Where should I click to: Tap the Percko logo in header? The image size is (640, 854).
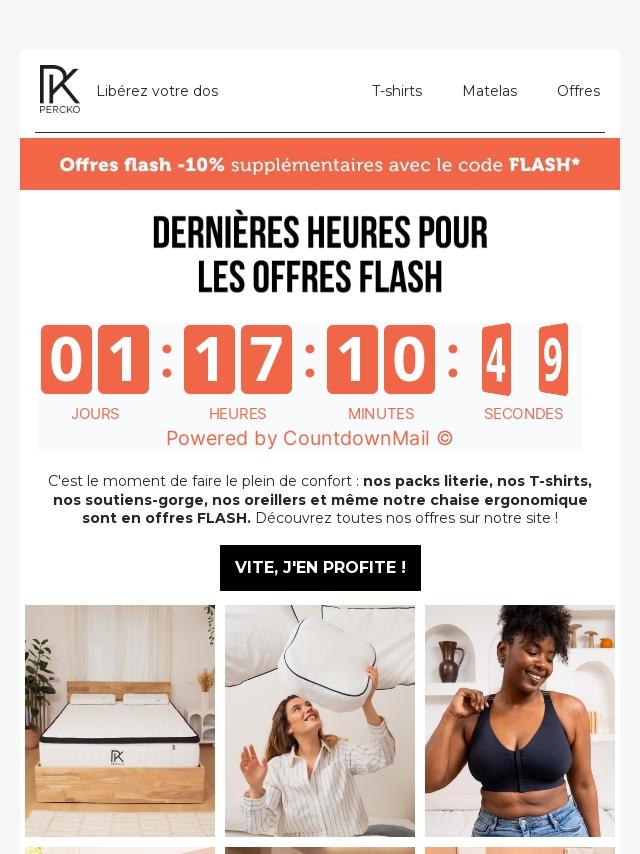(60, 90)
